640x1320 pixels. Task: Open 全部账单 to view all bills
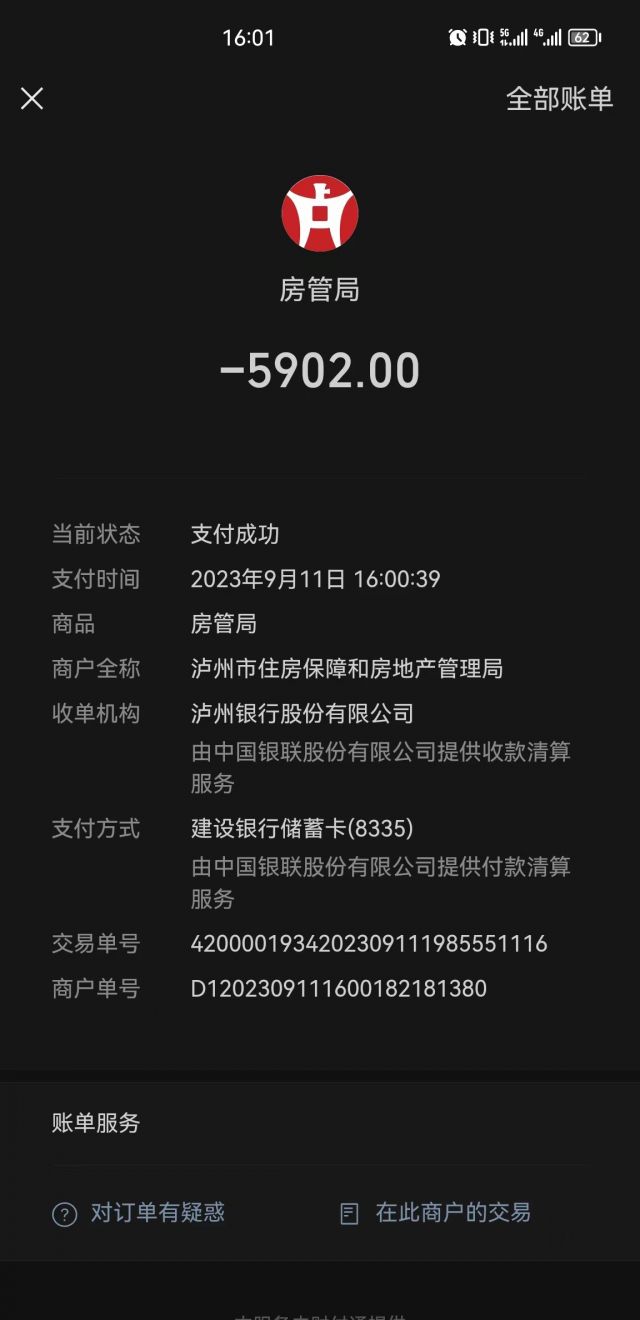(x=559, y=99)
